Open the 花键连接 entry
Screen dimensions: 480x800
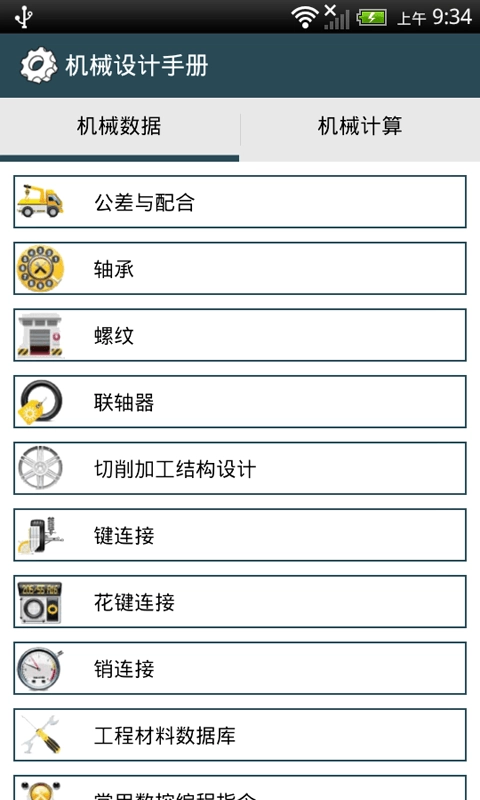240,602
